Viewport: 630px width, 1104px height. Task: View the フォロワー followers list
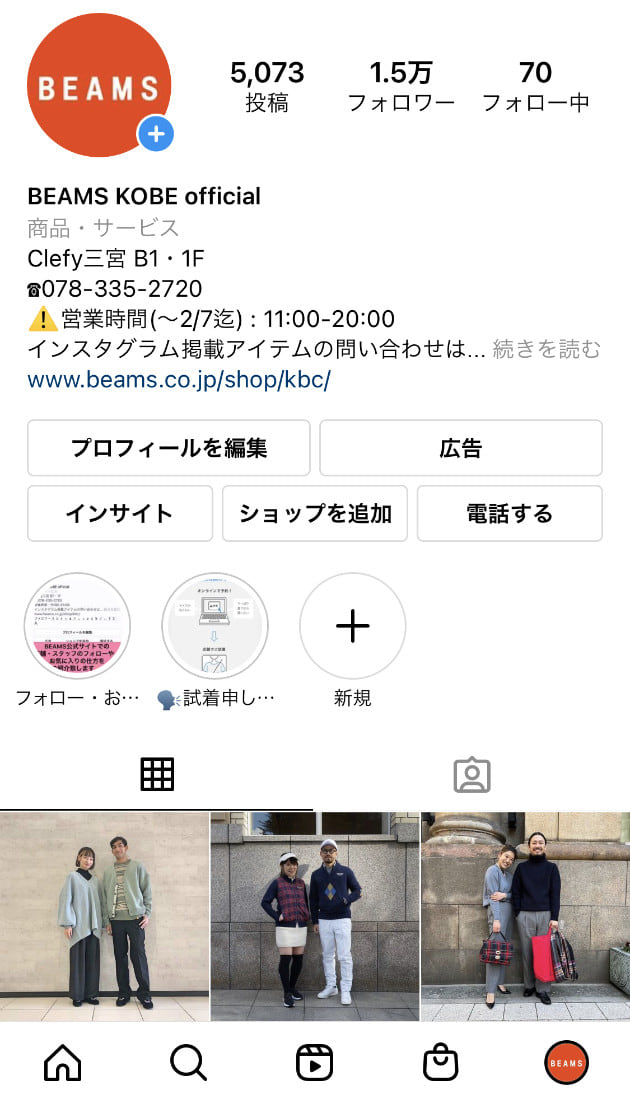[x=401, y=86]
